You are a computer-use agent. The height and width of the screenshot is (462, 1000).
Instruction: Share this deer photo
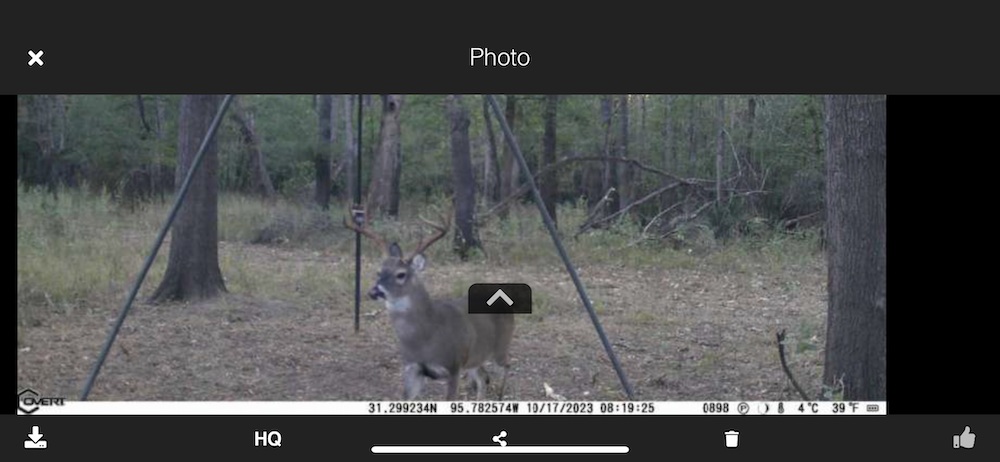[500, 438]
